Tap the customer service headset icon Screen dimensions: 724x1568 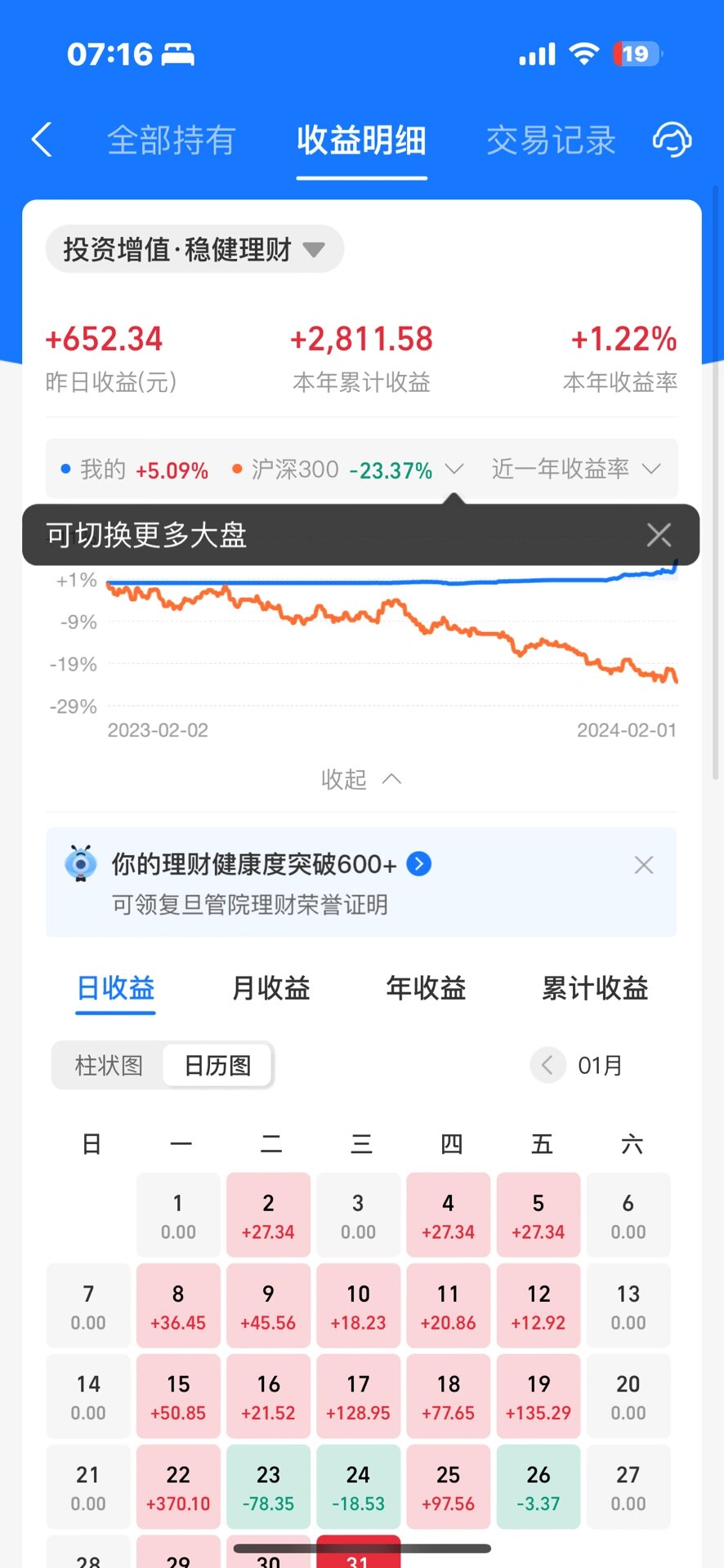[x=672, y=140]
